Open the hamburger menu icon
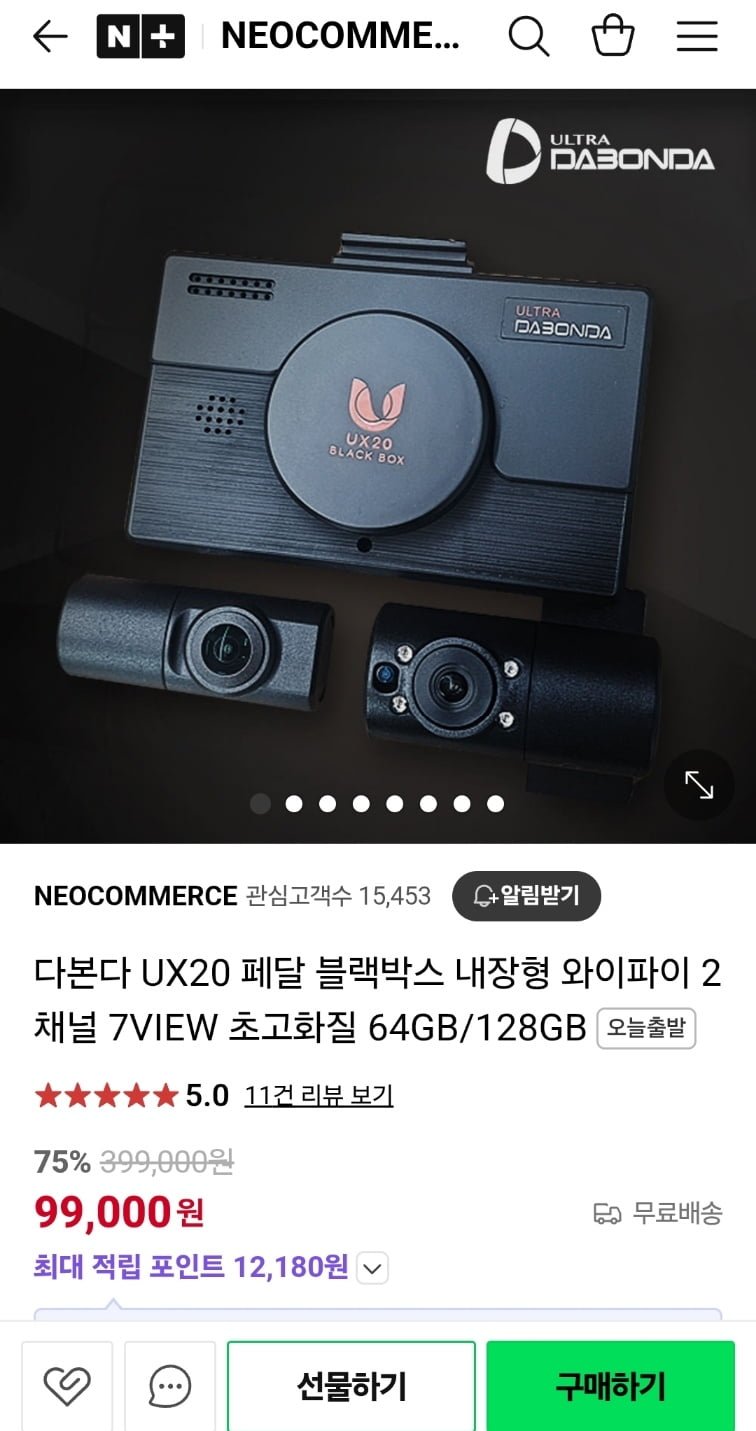 [697, 36]
